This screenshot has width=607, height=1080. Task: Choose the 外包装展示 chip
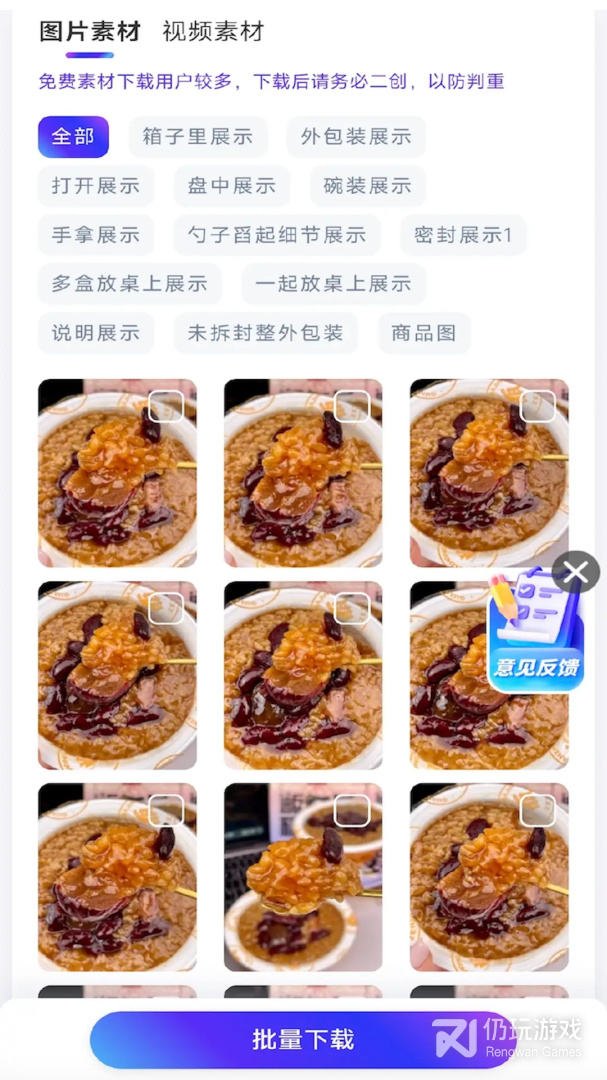point(356,136)
